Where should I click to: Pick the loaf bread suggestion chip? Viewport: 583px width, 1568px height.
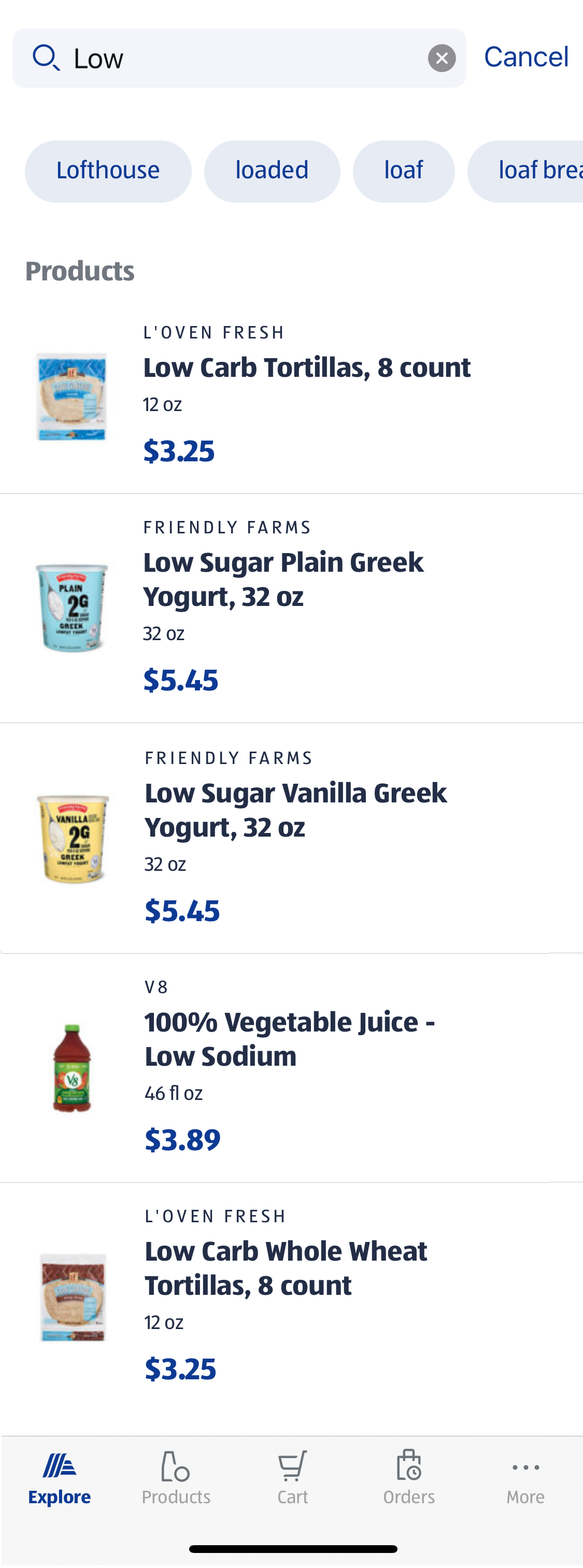click(530, 171)
